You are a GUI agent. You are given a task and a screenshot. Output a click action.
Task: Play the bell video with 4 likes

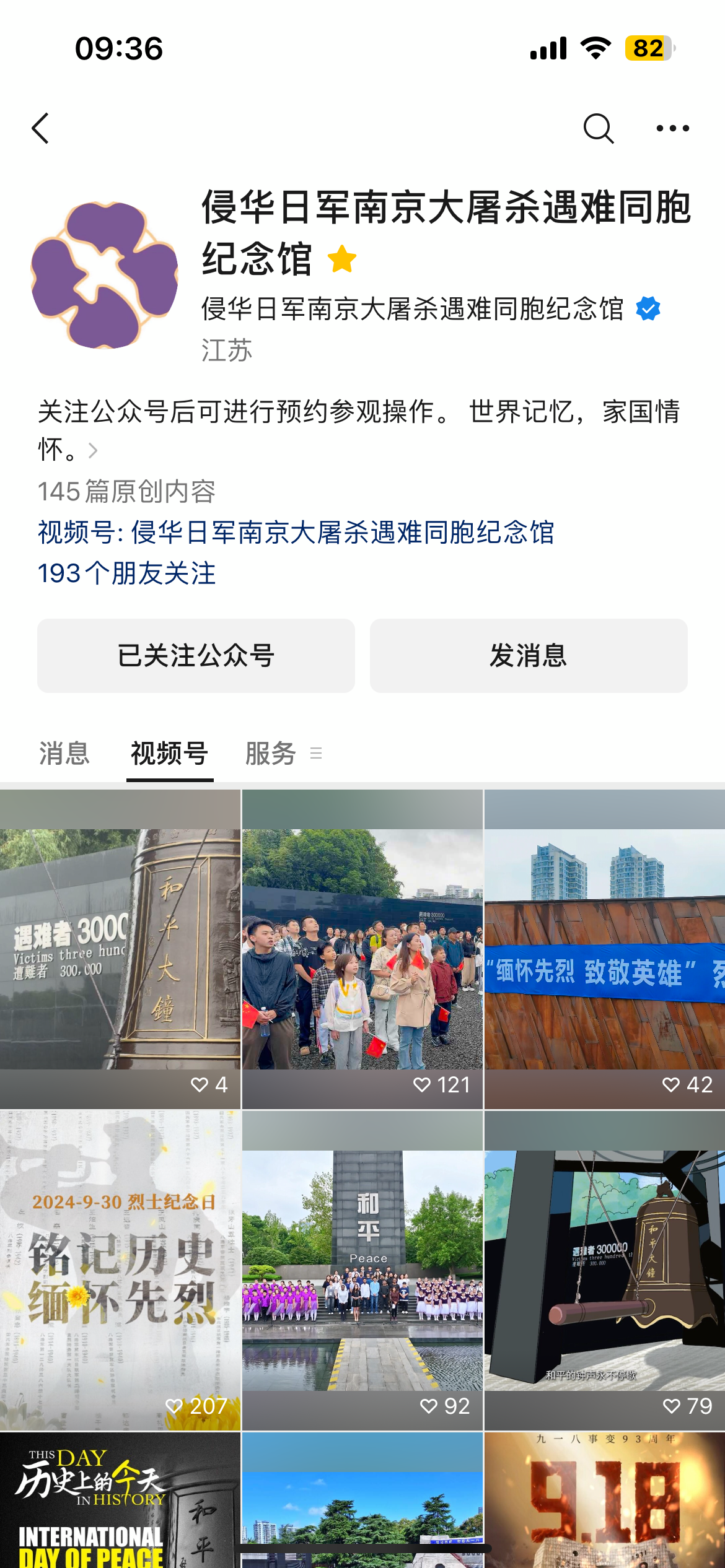120,949
